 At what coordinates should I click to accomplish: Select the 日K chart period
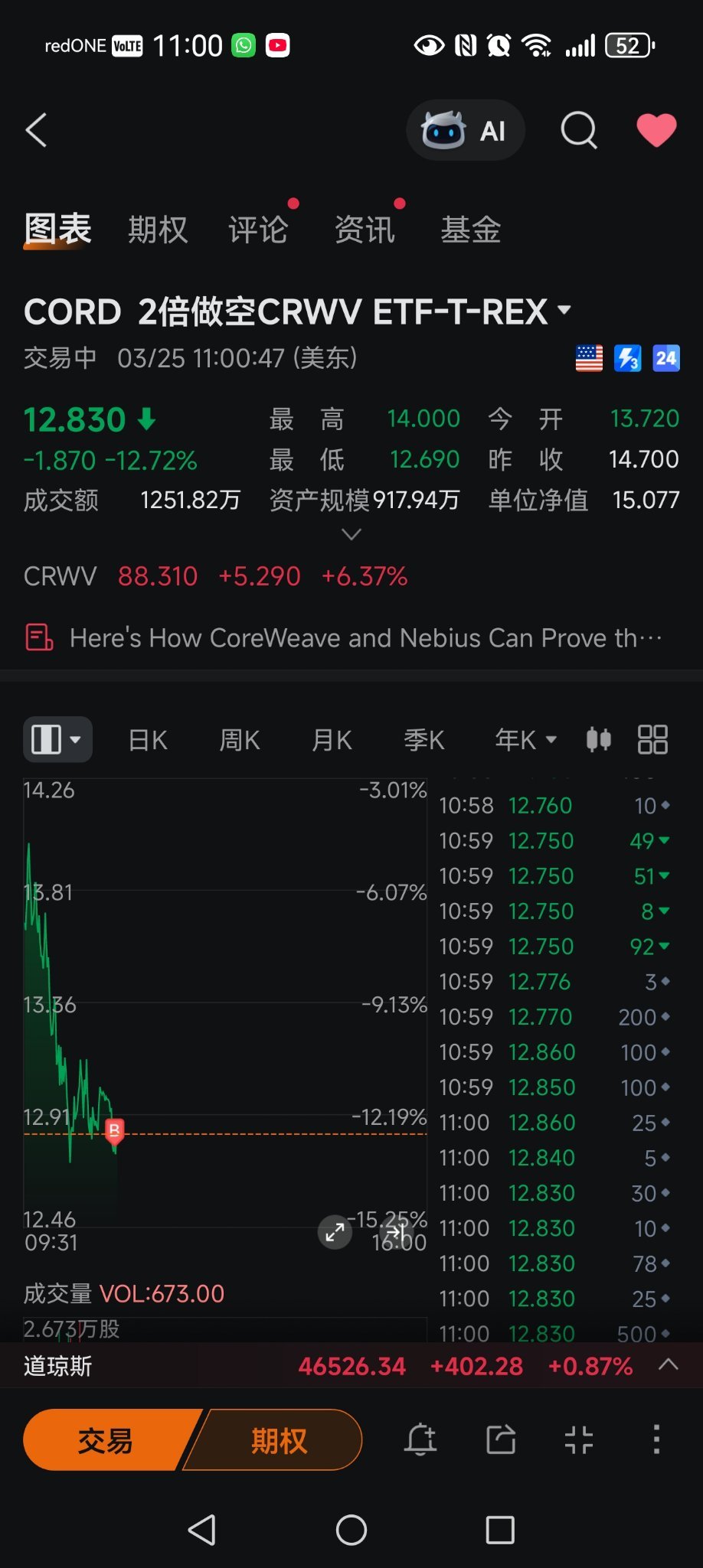[x=148, y=740]
